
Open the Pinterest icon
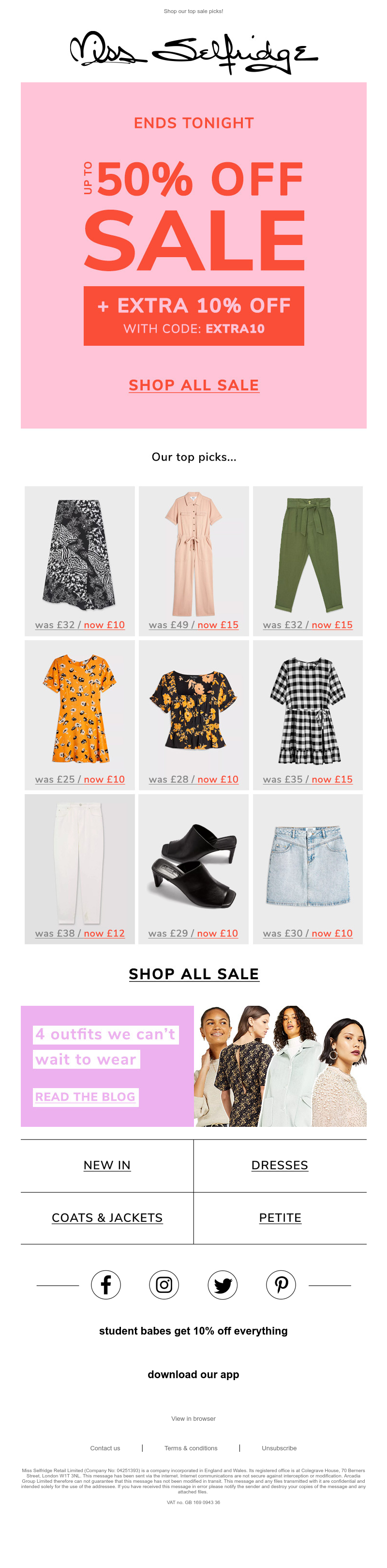click(x=281, y=1285)
